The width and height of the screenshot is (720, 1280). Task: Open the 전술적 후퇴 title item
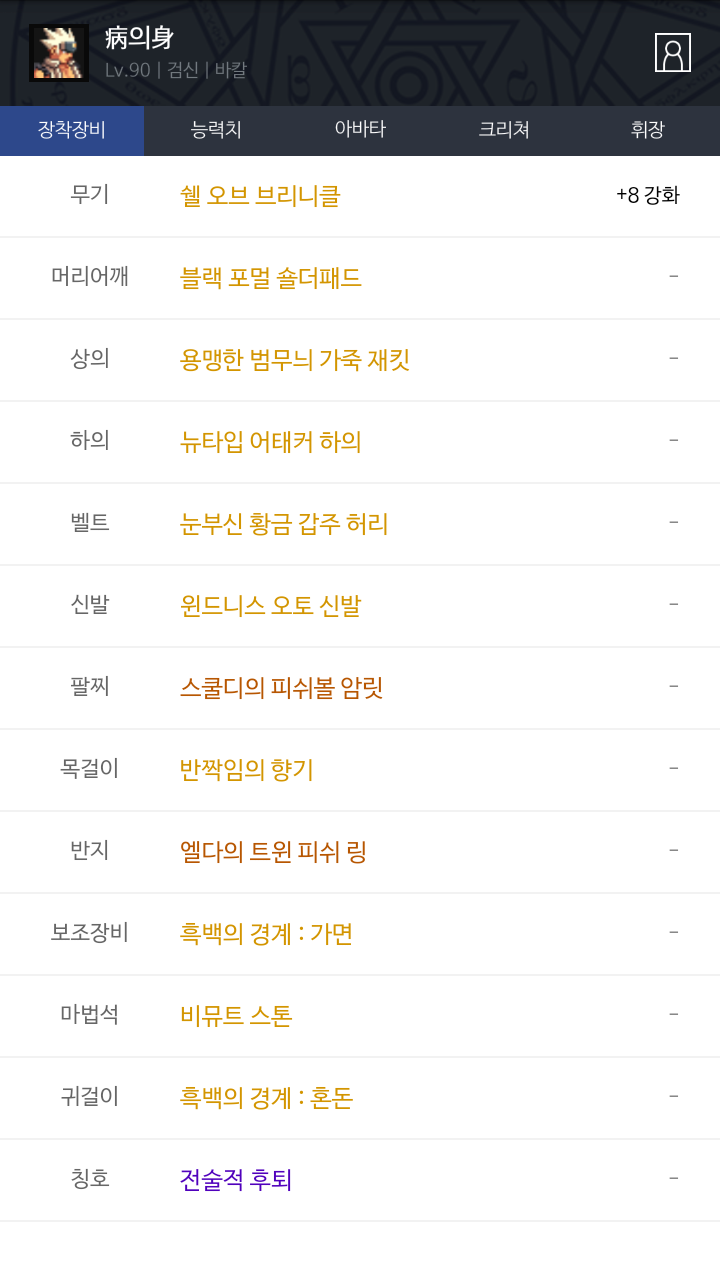pos(236,1180)
